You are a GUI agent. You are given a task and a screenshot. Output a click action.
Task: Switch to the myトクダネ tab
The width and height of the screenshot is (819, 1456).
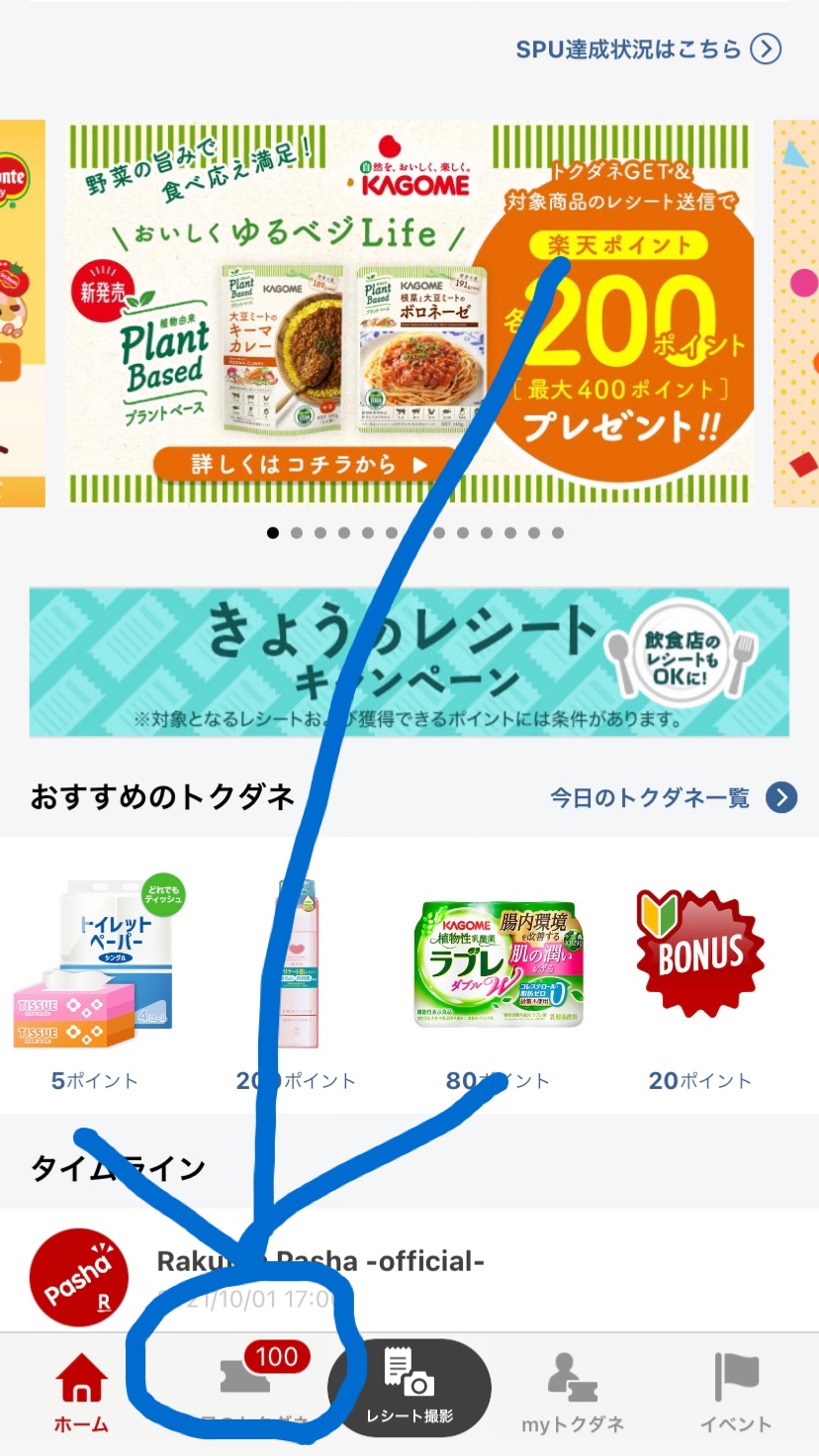click(x=573, y=1392)
